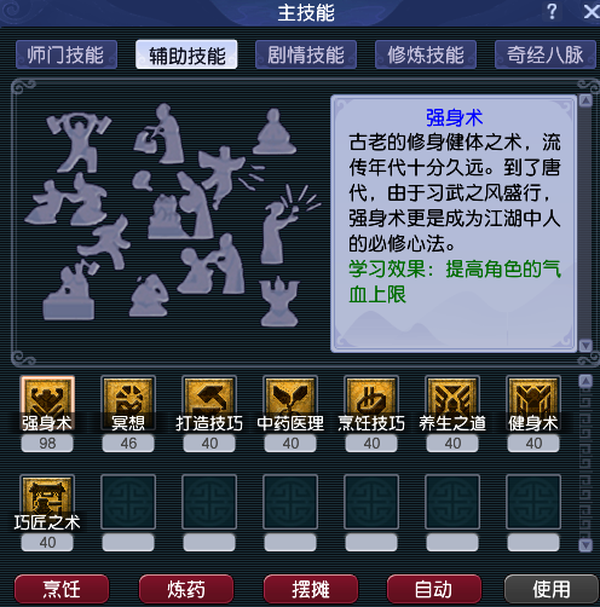600x607 pixels.
Task: Select the 打造技巧 skill icon
Action: click(209, 397)
